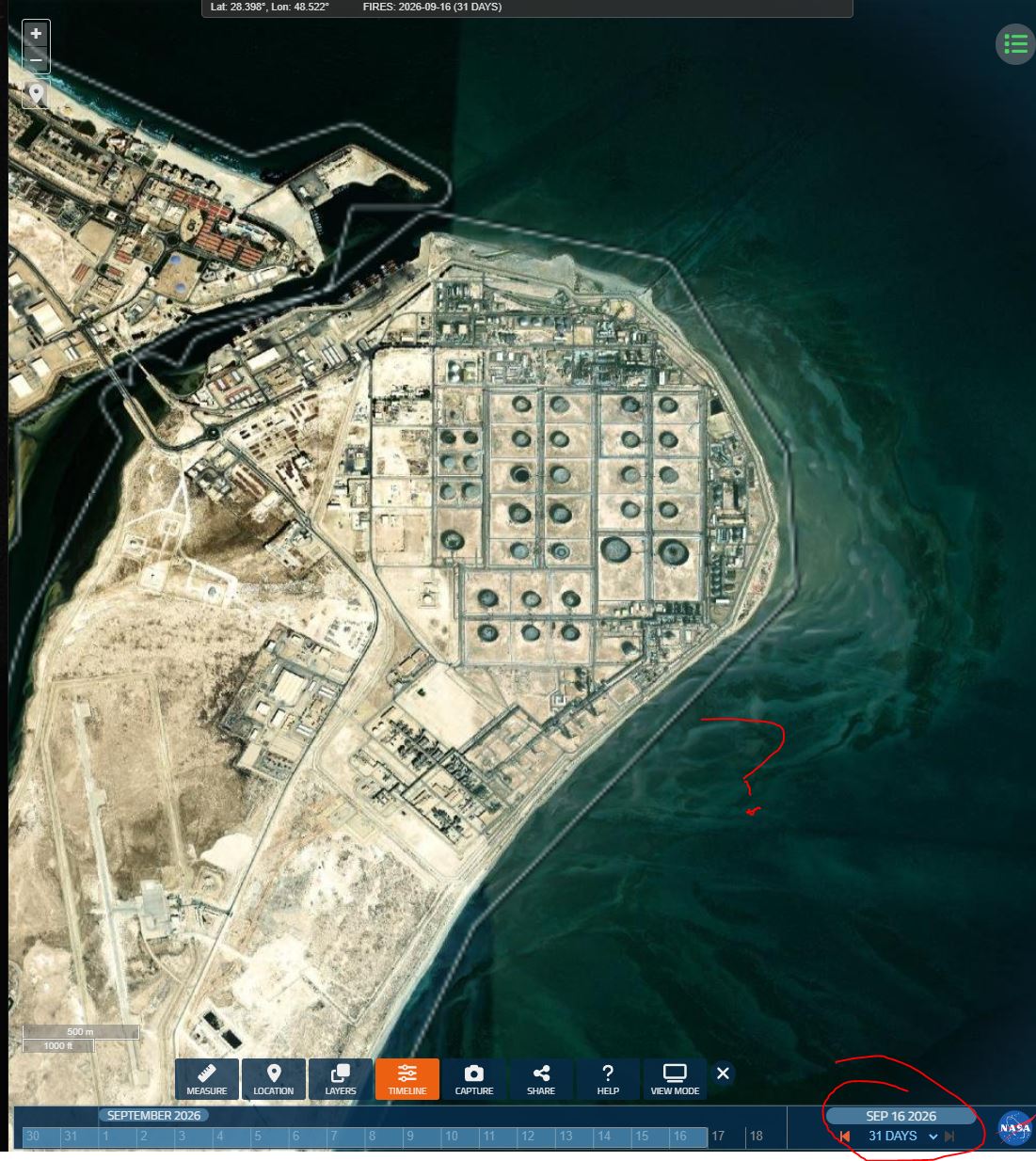
Task: Capture a map screenshot
Action: click(474, 1079)
